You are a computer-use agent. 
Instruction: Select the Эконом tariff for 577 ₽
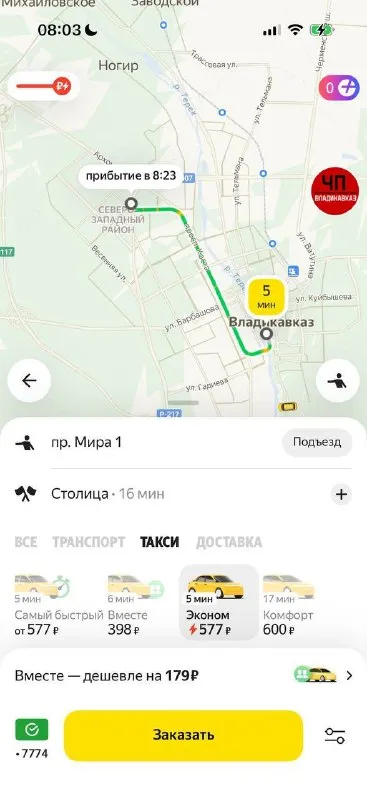[218, 603]
